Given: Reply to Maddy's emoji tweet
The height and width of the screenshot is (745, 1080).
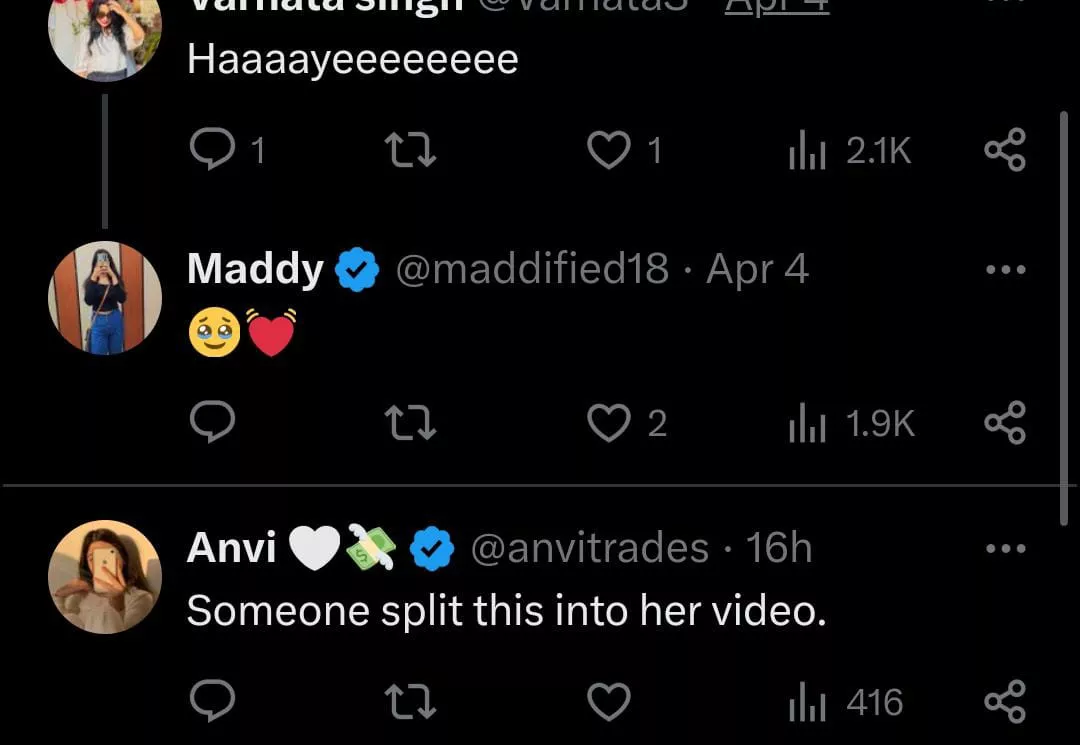Looking at the screenshot, I should [x=212, y=424].
